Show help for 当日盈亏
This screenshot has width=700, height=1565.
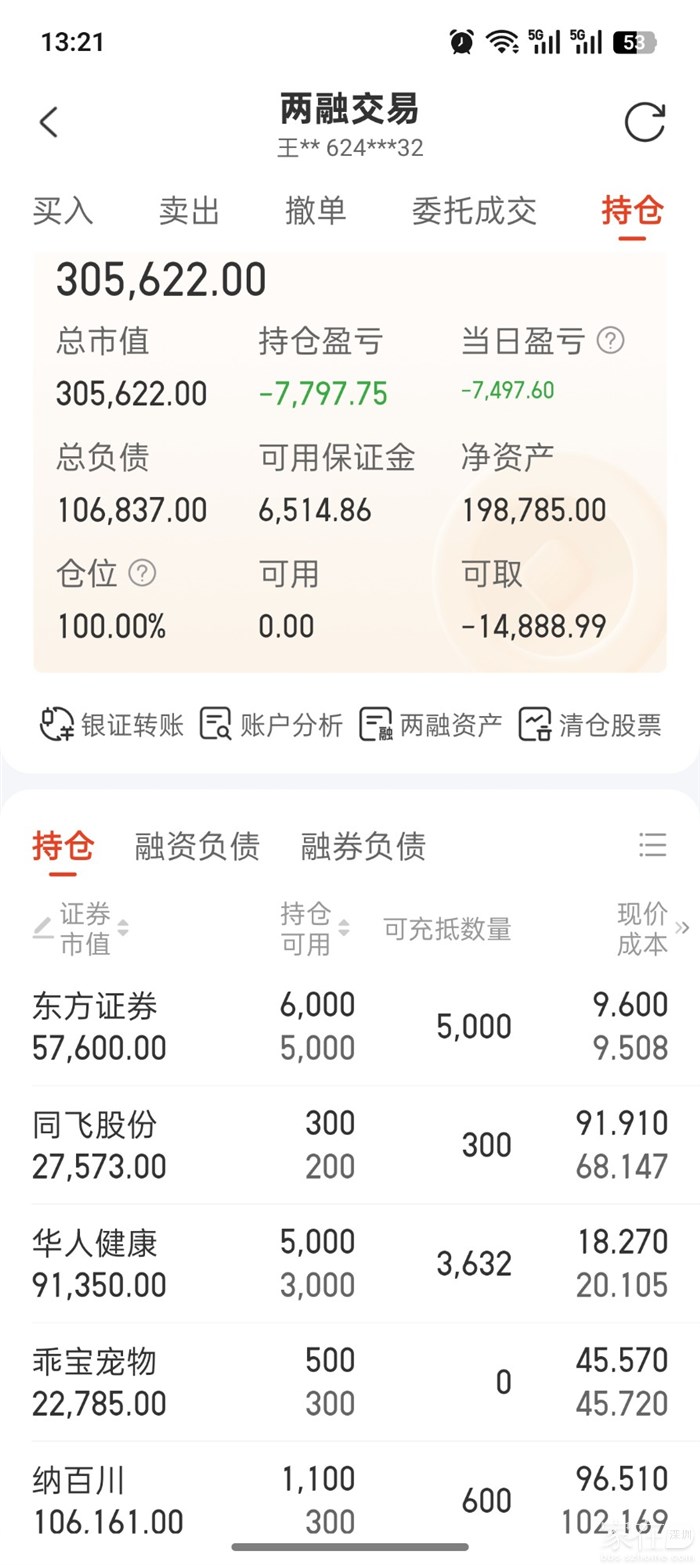[x=610, y=341]
